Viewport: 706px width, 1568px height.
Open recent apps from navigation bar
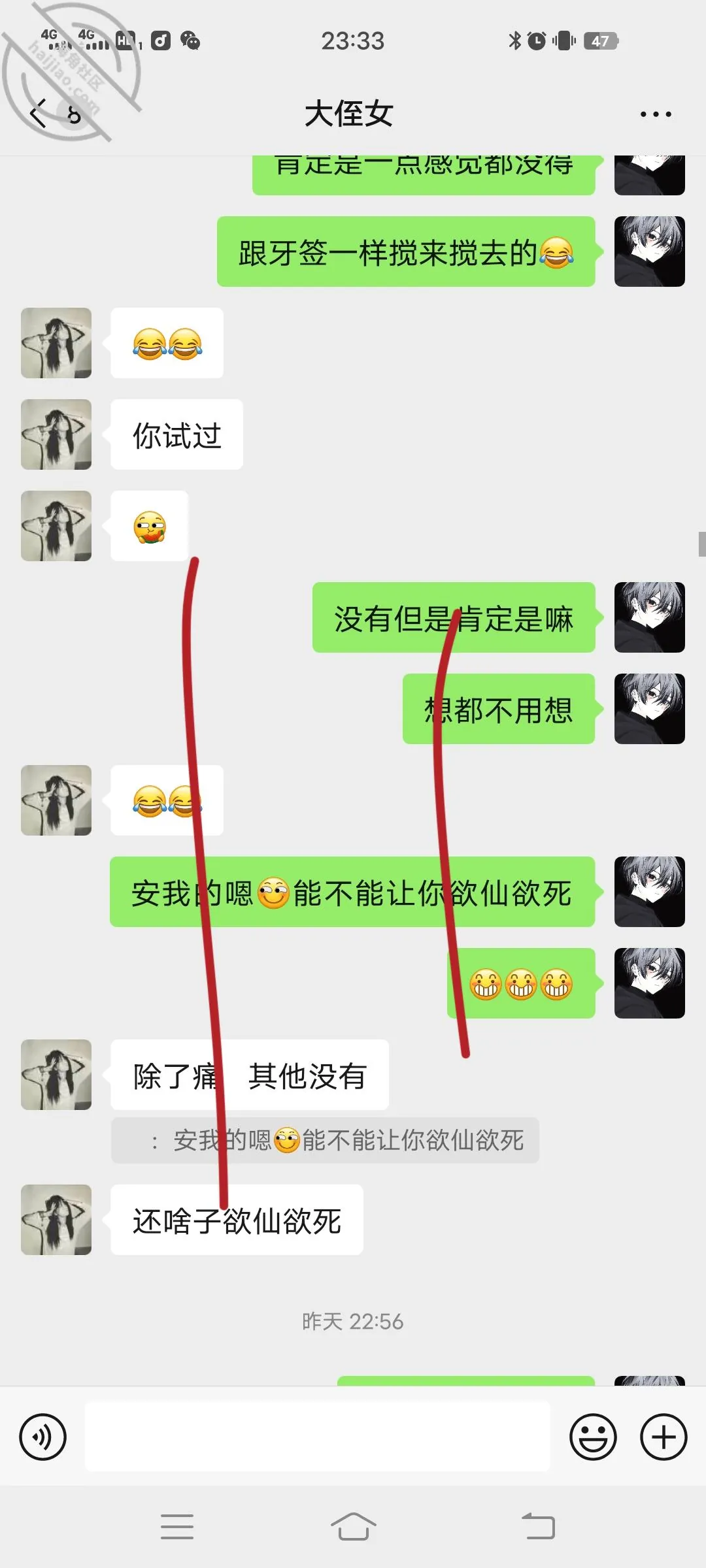177,1527
